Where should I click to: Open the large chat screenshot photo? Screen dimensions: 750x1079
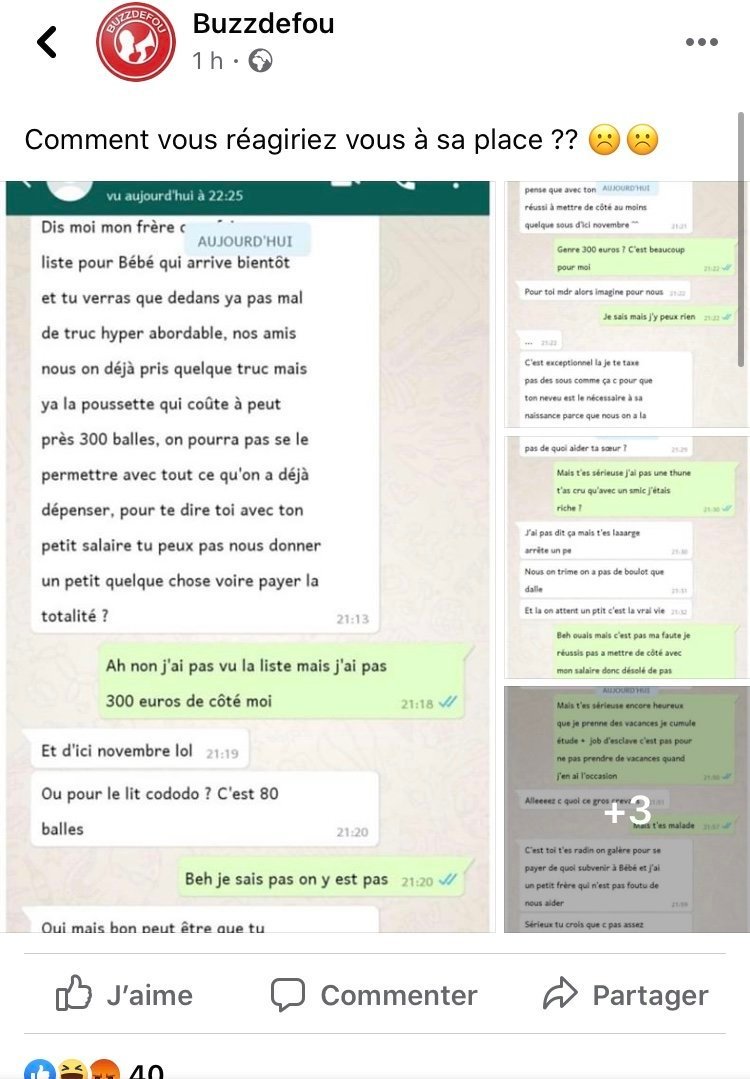250,555
